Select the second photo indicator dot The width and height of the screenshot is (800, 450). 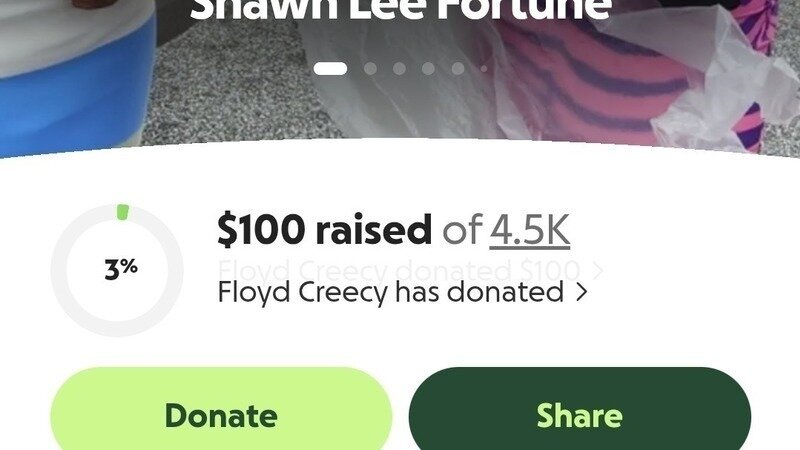pos(371,69)
